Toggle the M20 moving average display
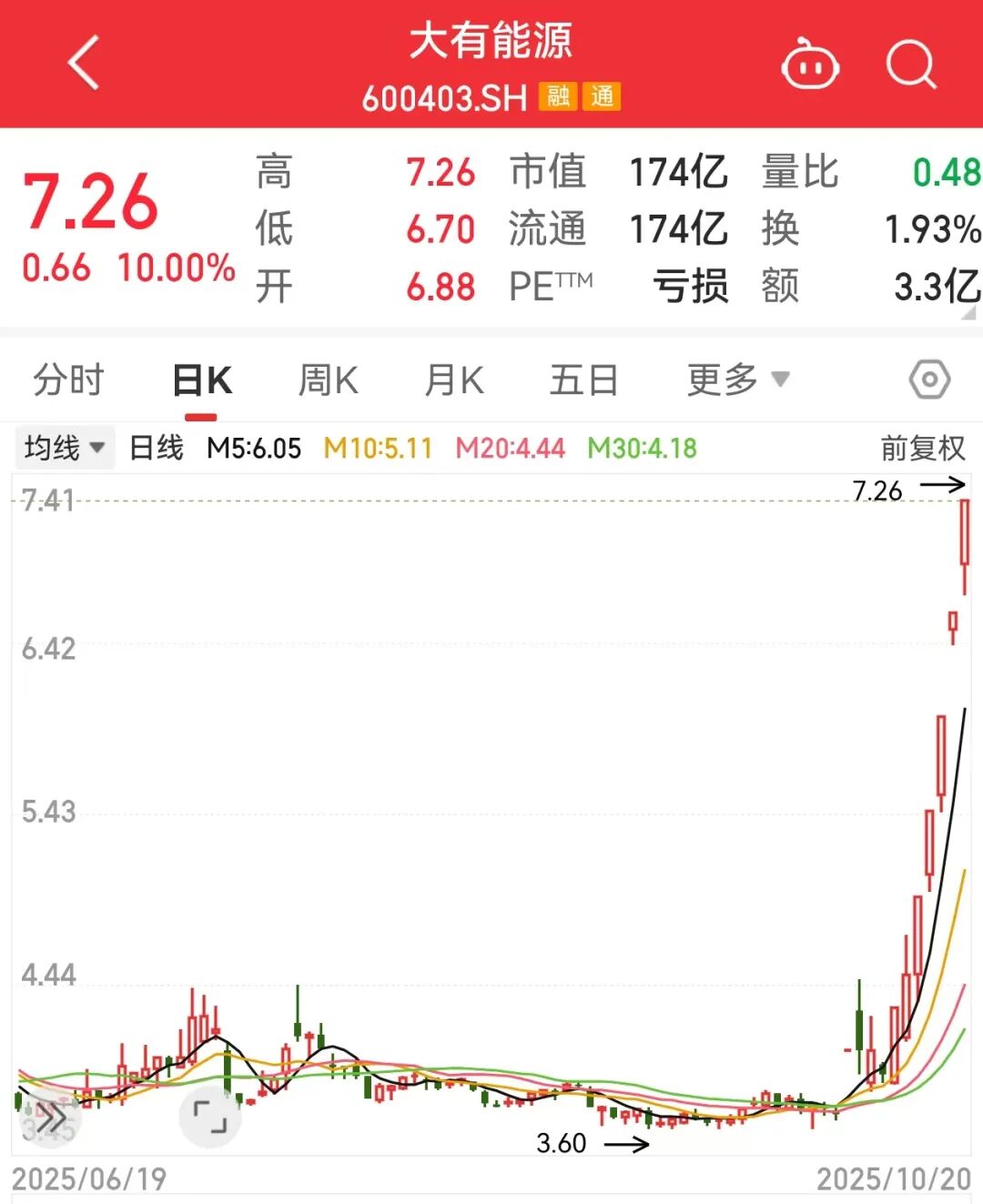983x1204 pixels. click(x=510, y=447)
